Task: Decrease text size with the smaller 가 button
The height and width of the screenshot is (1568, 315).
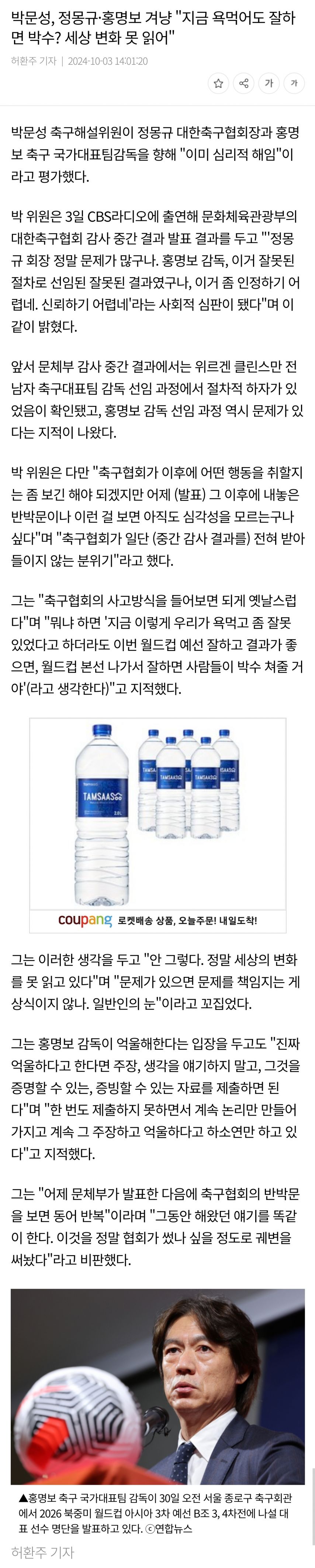Action: coord(294,83)
